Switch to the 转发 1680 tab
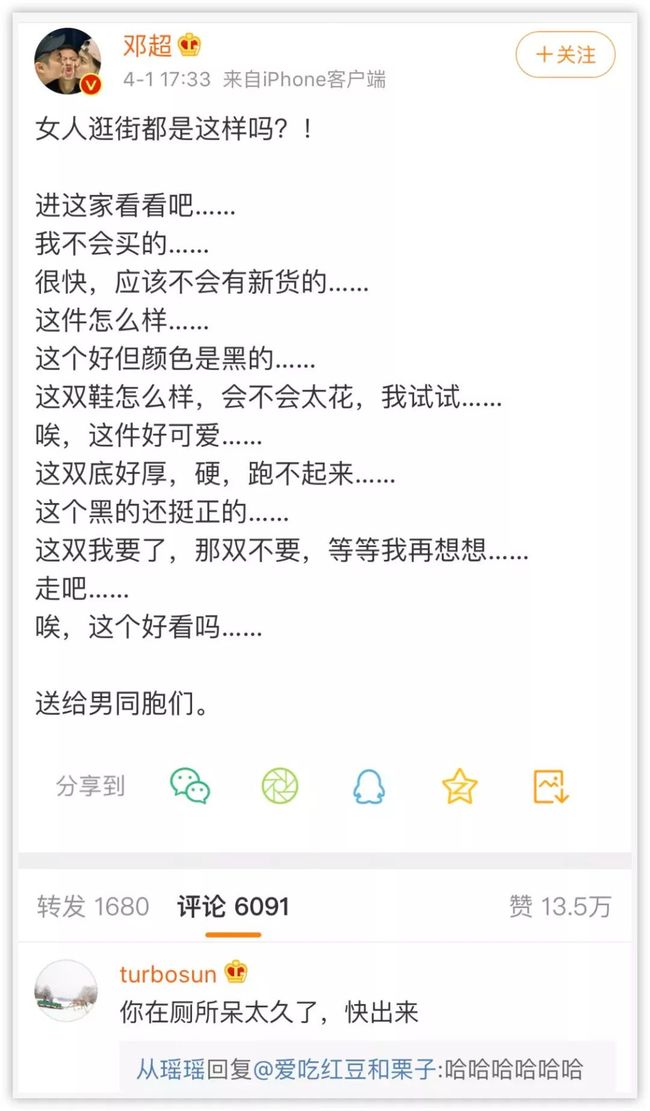Screen dimensions: 650x1111 coord(93,906)
